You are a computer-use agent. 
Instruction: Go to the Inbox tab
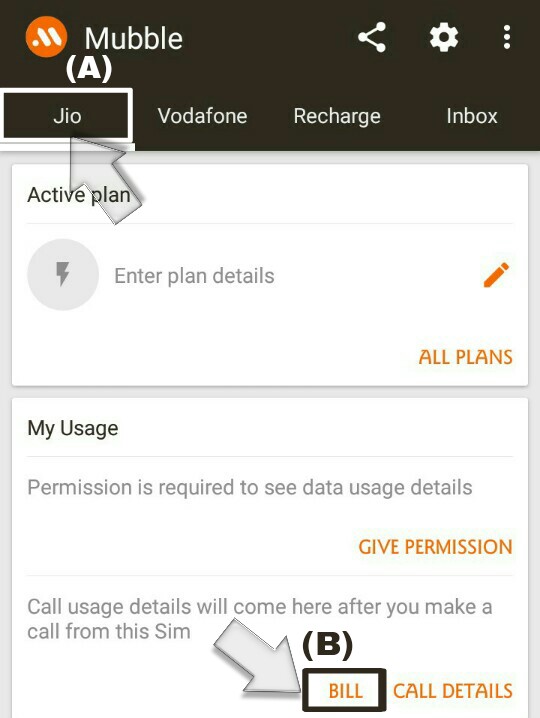[472, 116]
